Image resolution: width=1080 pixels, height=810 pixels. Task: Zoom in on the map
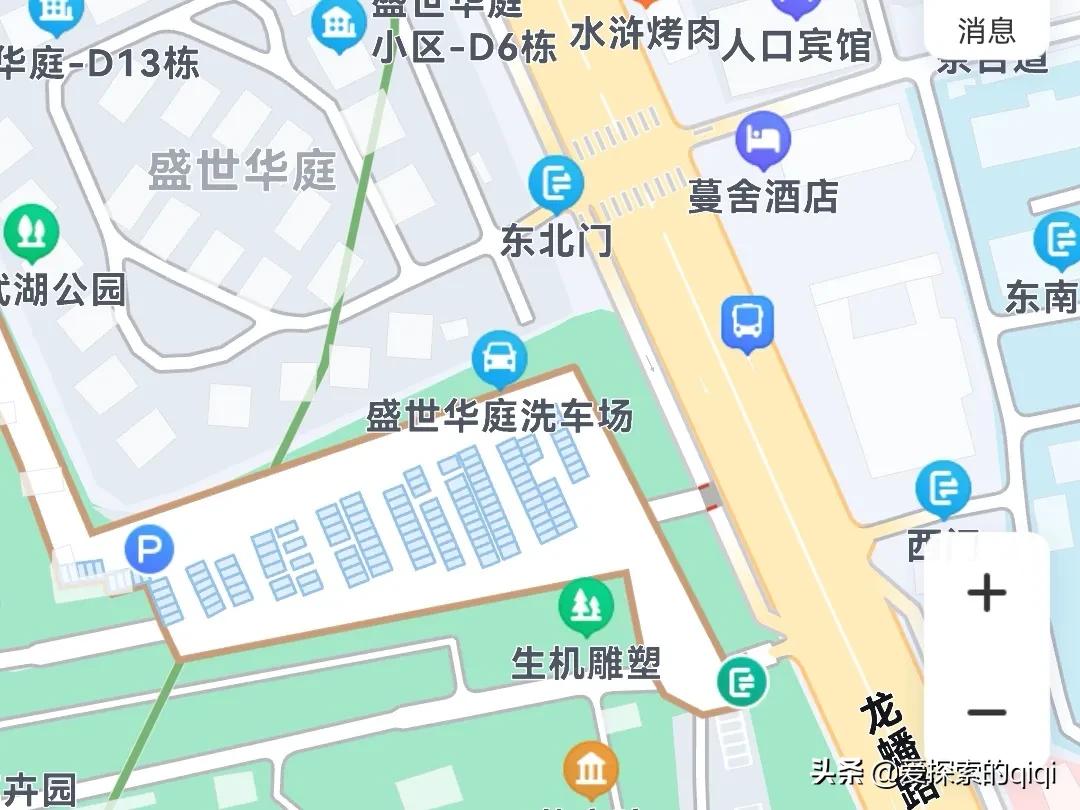coord(986,594)
